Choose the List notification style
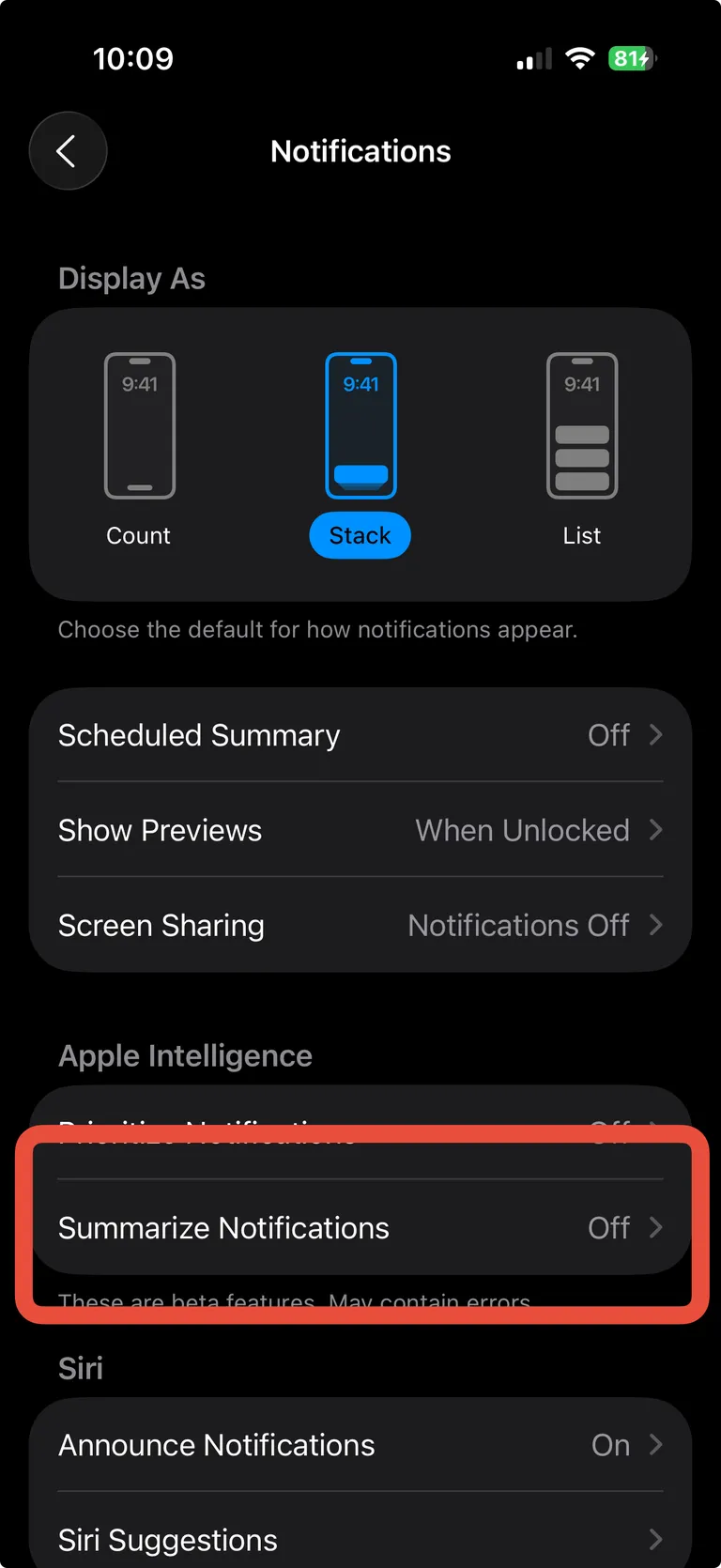 582,535
